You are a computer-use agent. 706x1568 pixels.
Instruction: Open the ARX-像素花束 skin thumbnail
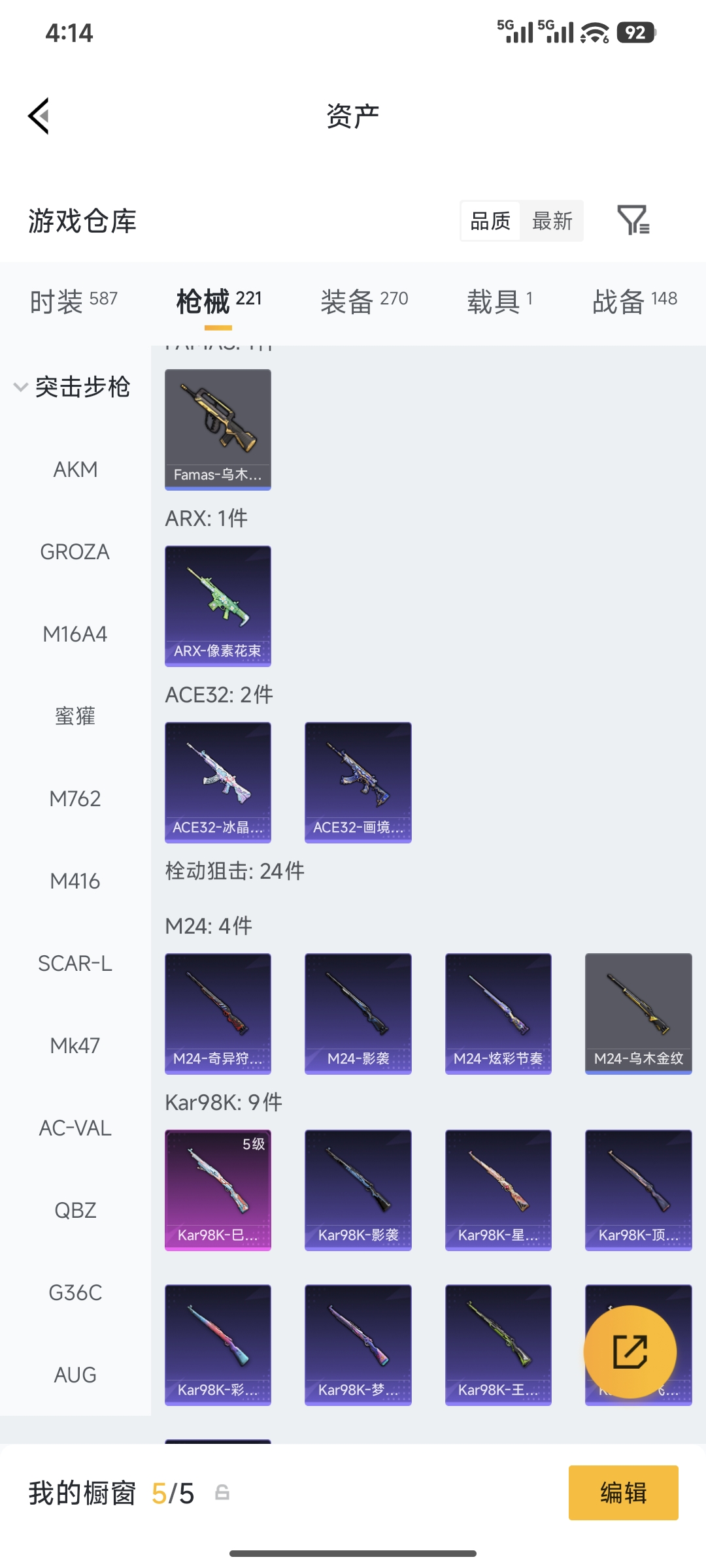click(218, 606)
